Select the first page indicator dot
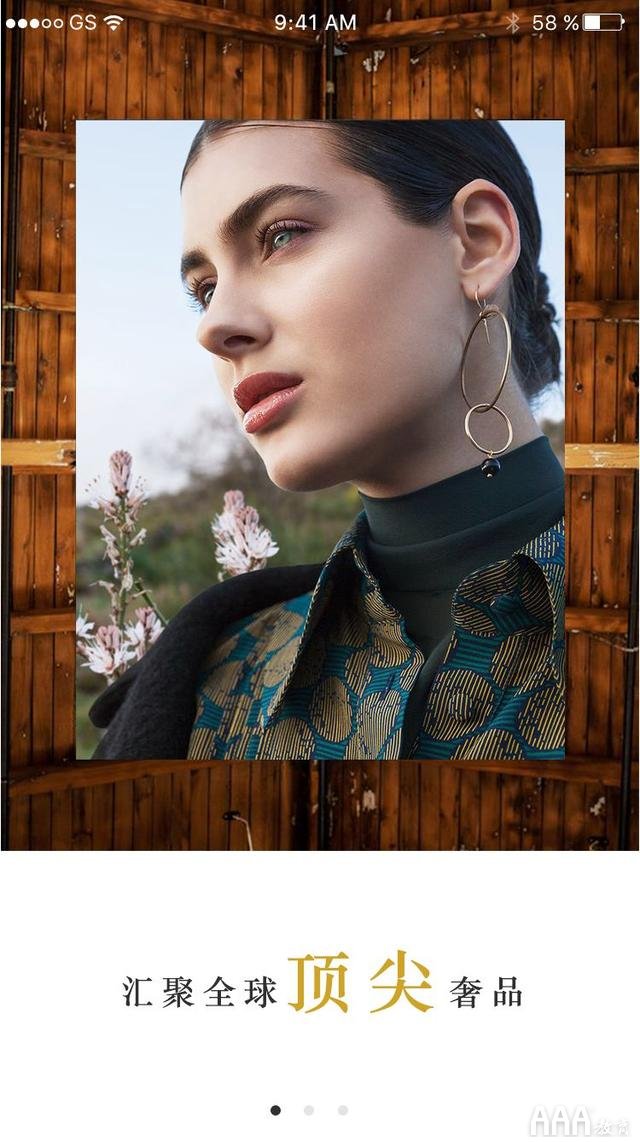 pyautogui.click(x=276, y=1110)
